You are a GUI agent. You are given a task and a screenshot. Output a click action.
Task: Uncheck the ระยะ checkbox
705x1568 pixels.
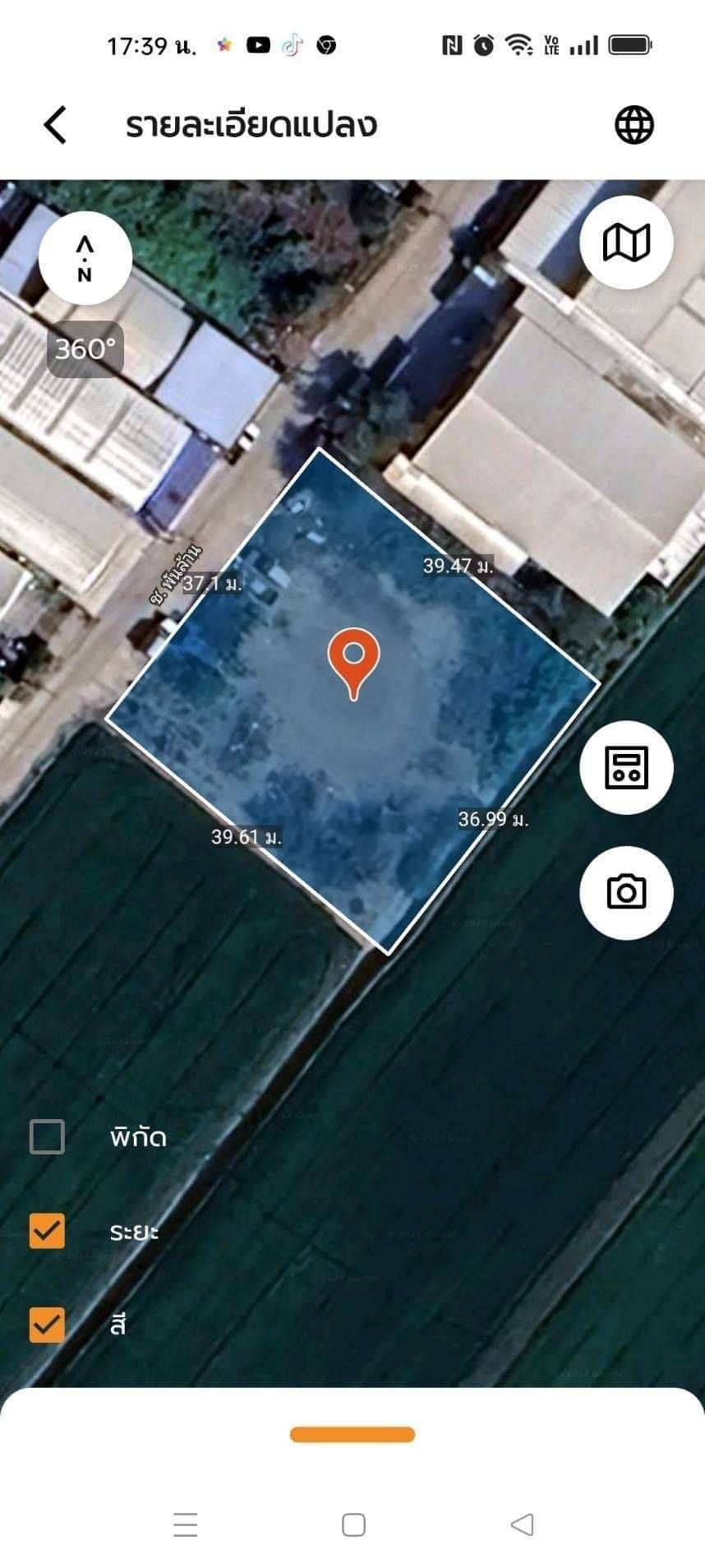click(x=47, y=1231)
